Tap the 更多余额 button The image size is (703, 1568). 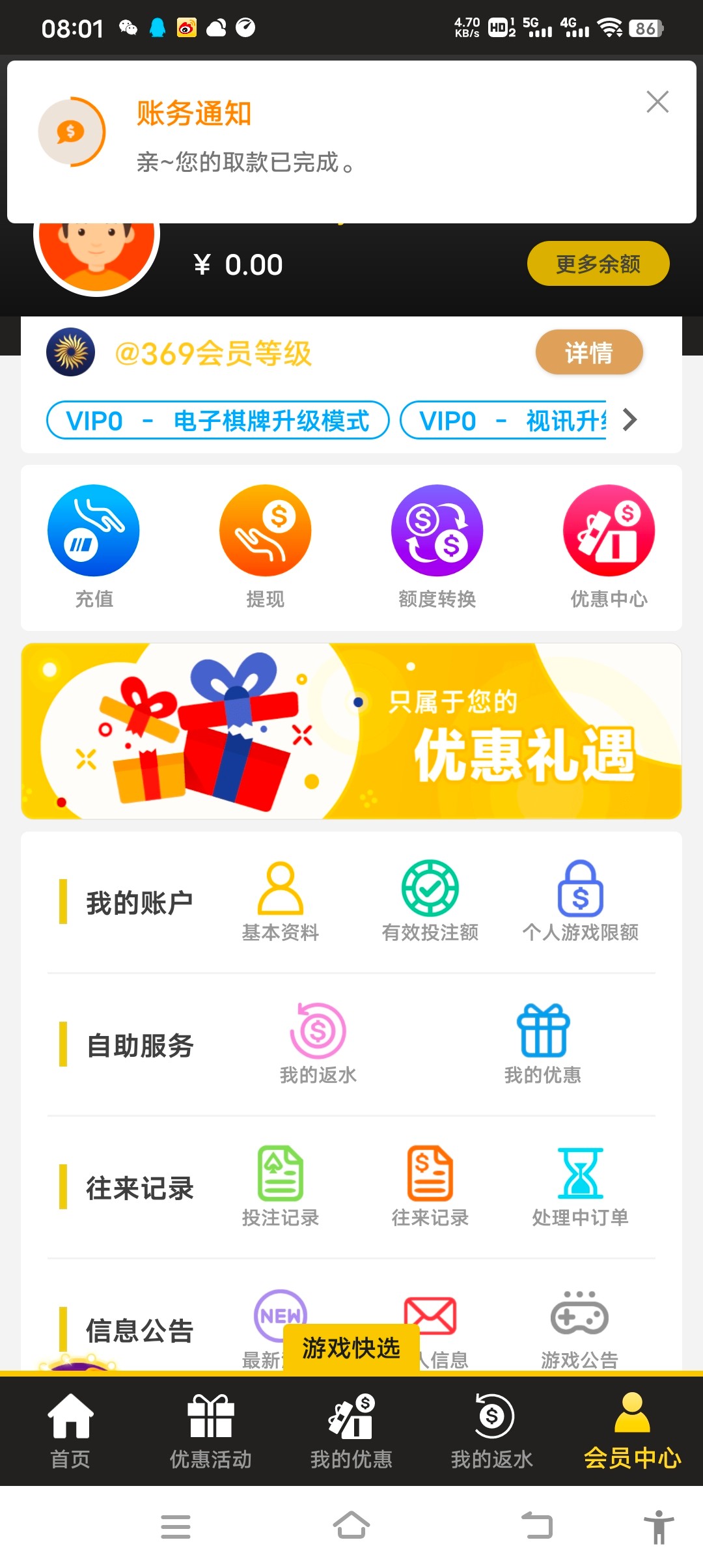[x=598, y=264]
